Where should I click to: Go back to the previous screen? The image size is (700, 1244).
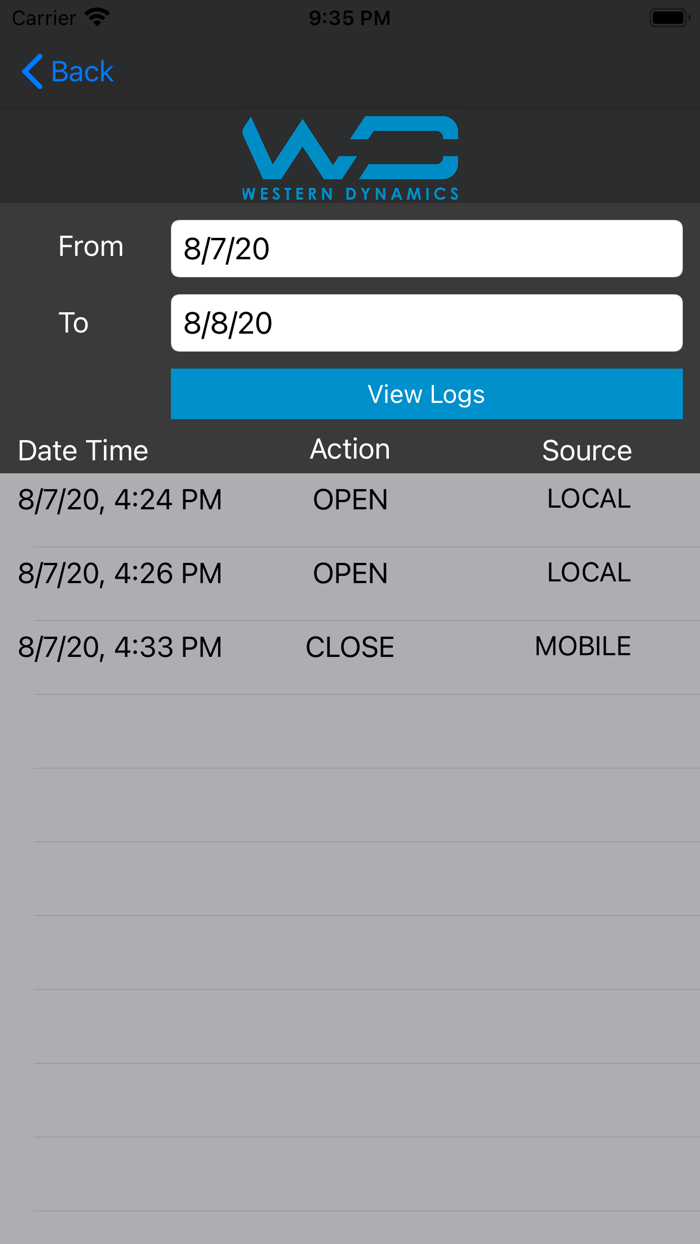[67, 72]
